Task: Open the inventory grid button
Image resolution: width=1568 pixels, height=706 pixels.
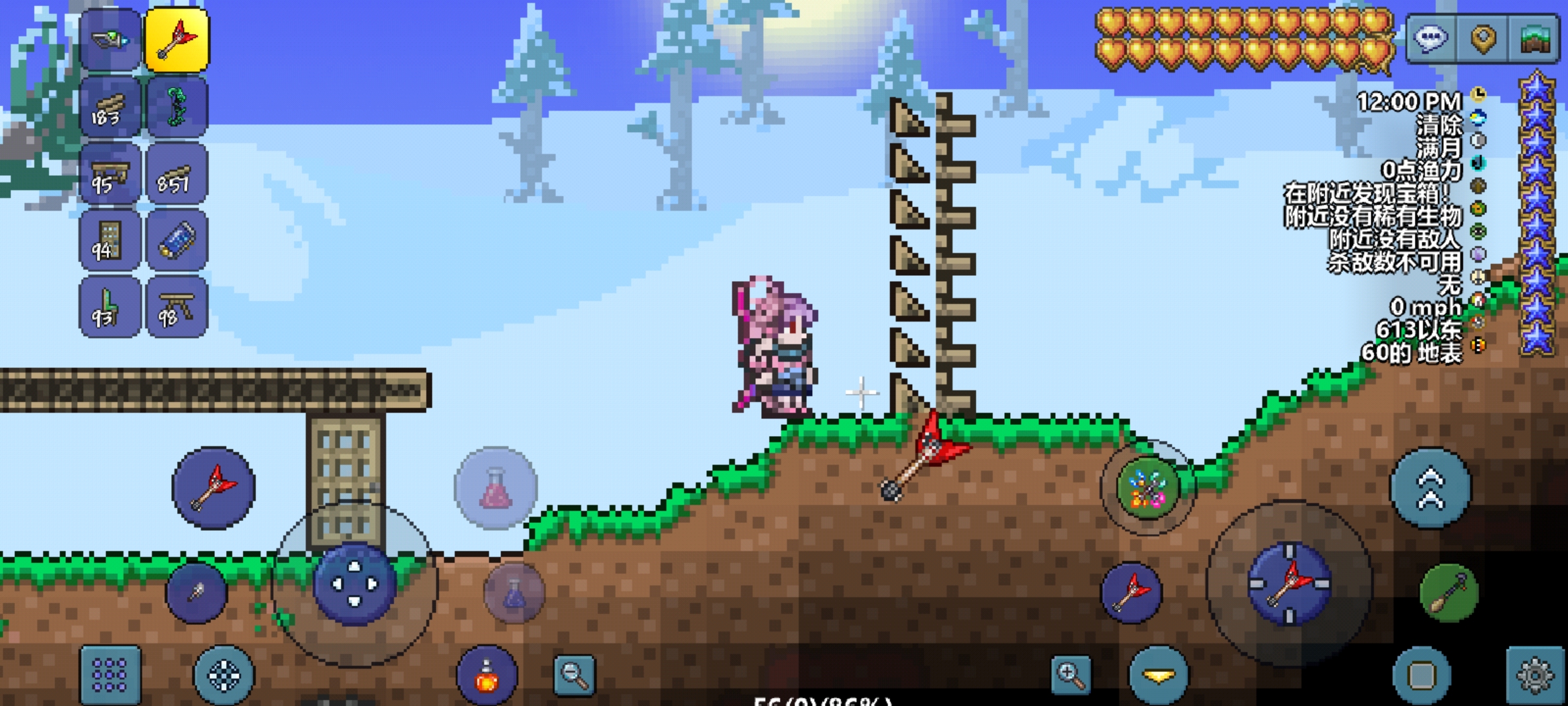Action: click(110, 675)
